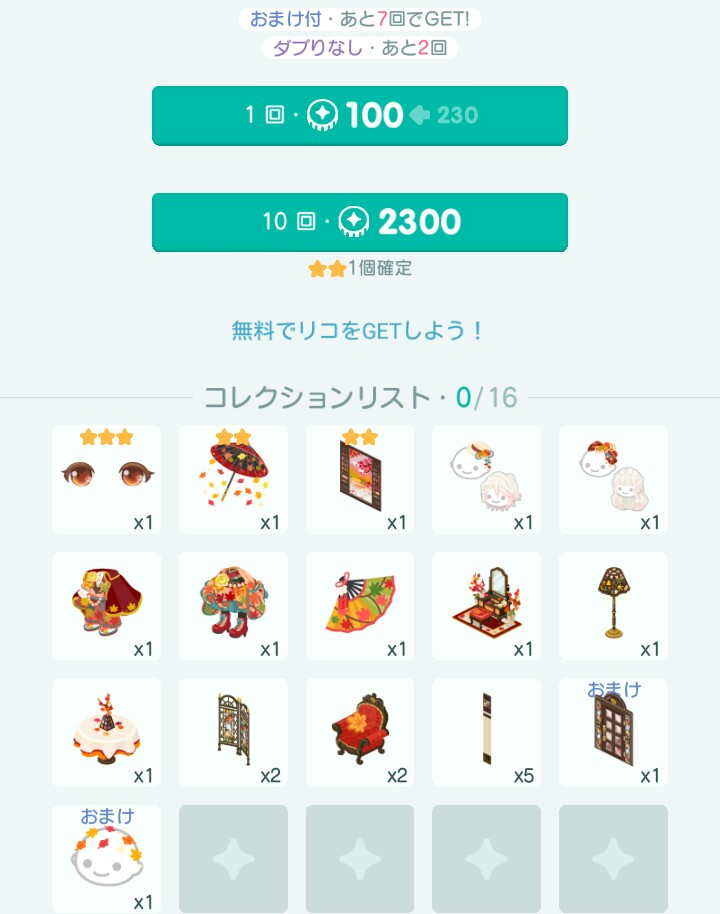
Task: View the x5 wall pillar item
Action: pos(486,733)
